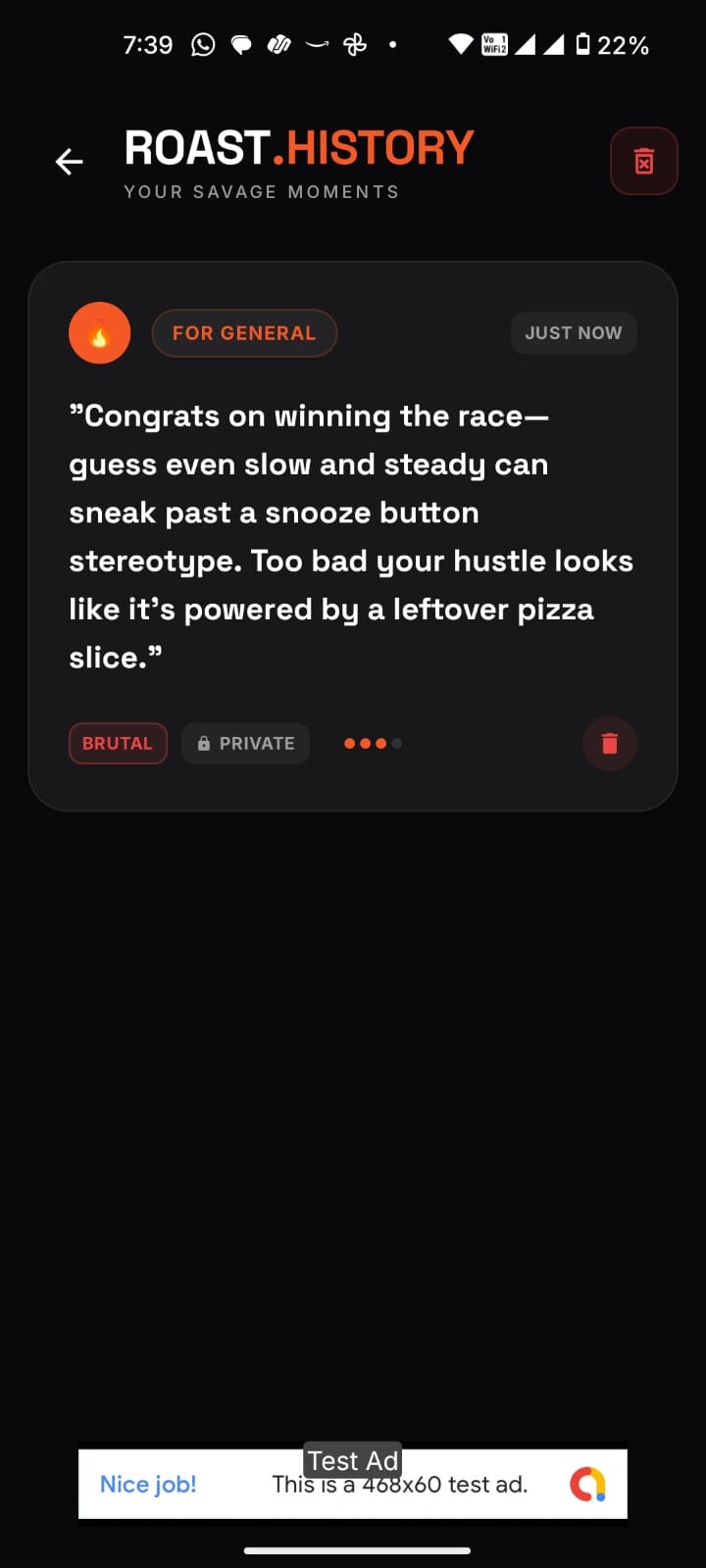
Task: Go back using the arrow
Action: click(x=70, y=162)
